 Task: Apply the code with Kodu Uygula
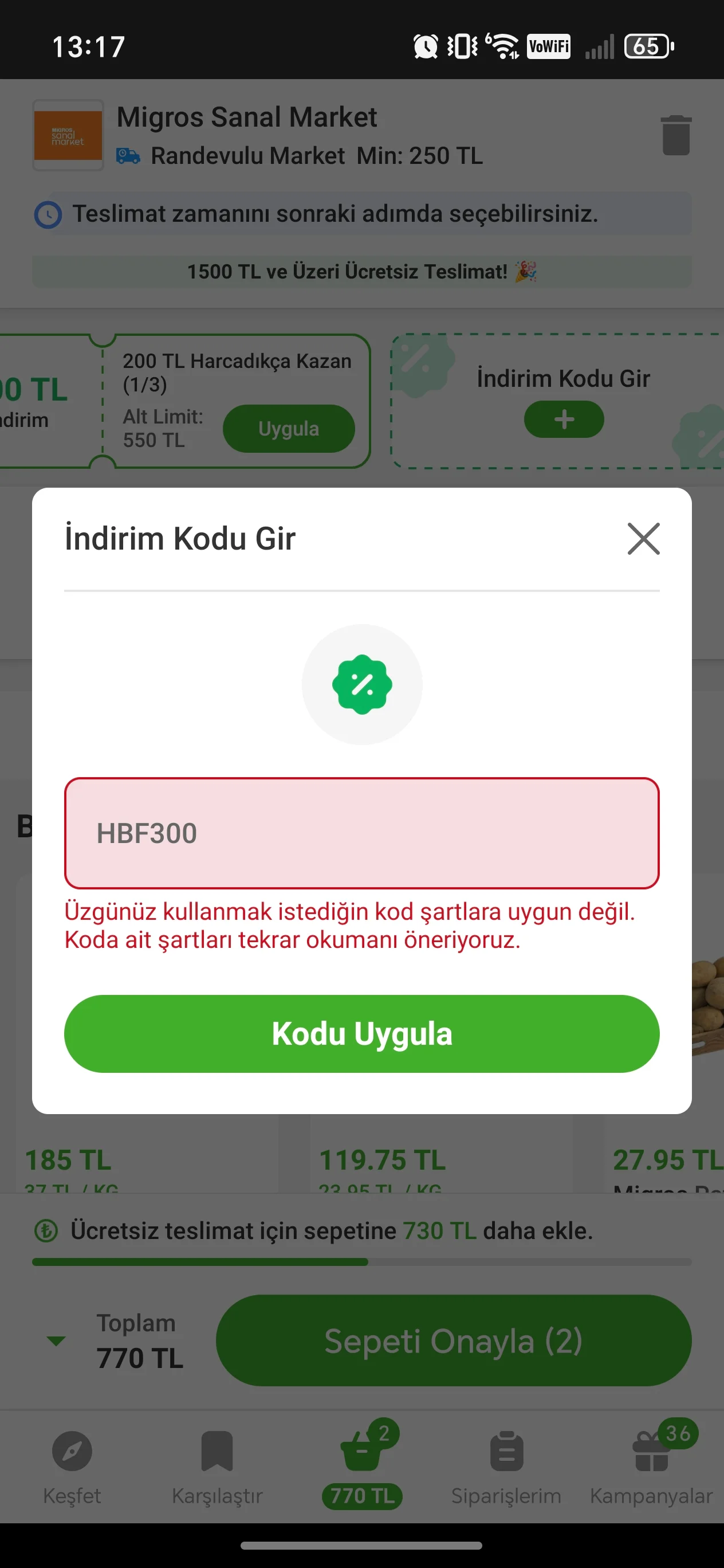coord(361,1033)
